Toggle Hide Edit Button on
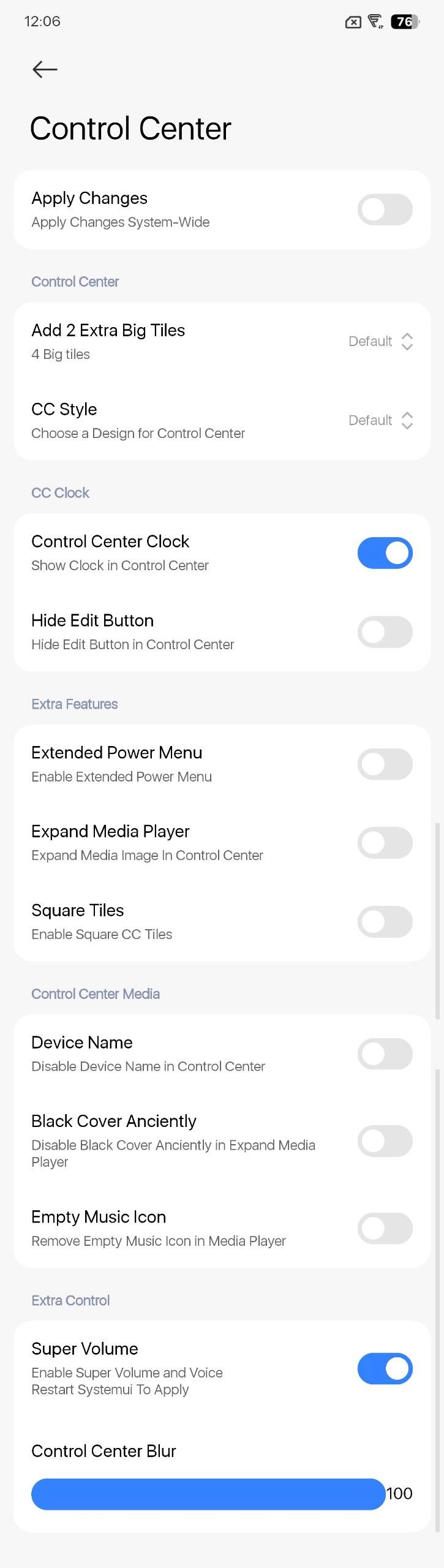The width and height of the screenshot is (444, 1568). click(385, 631)
